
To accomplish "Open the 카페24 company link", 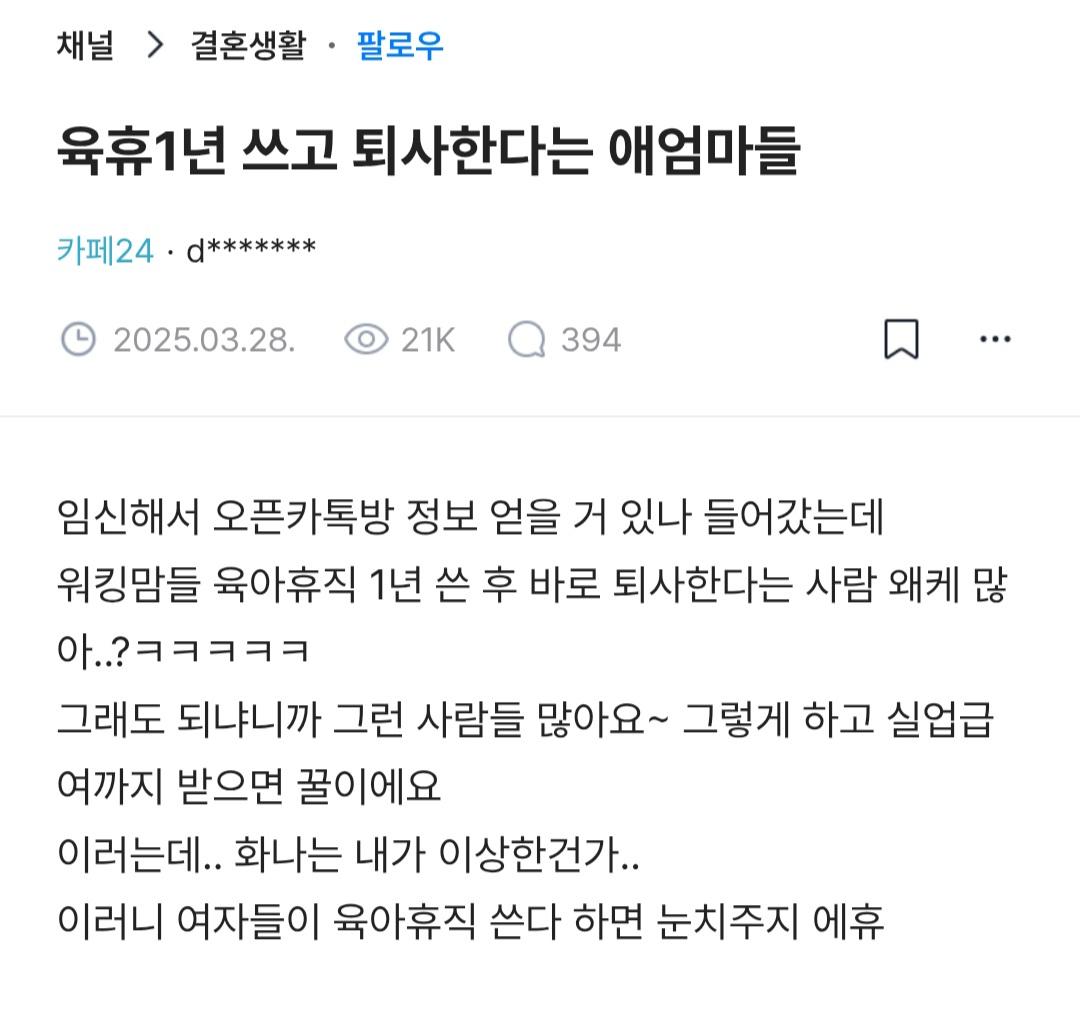I will 105,250.
